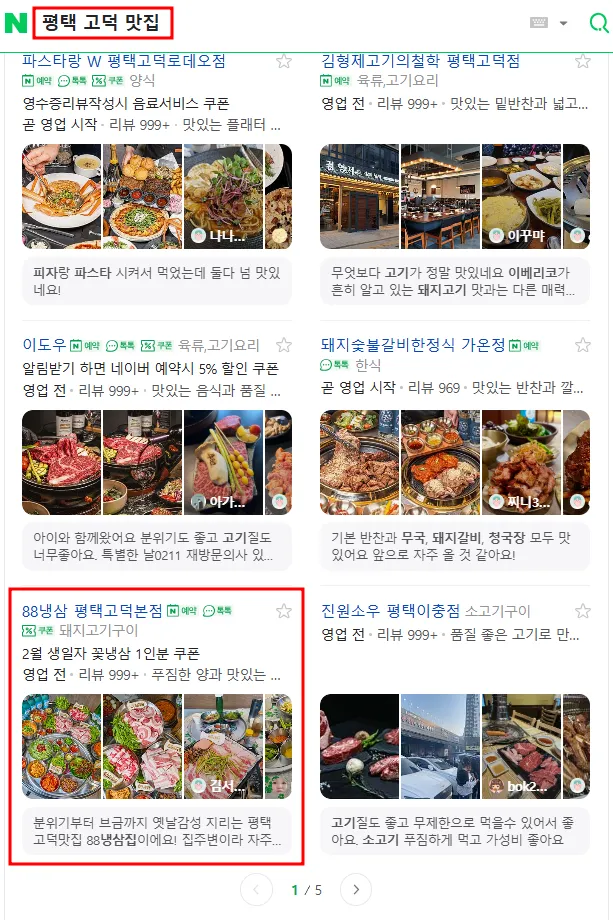Favorite 88냉삼 평택고덕본점 with the star
This screenshot has width=613, height=920.
[x=284, y=611]
